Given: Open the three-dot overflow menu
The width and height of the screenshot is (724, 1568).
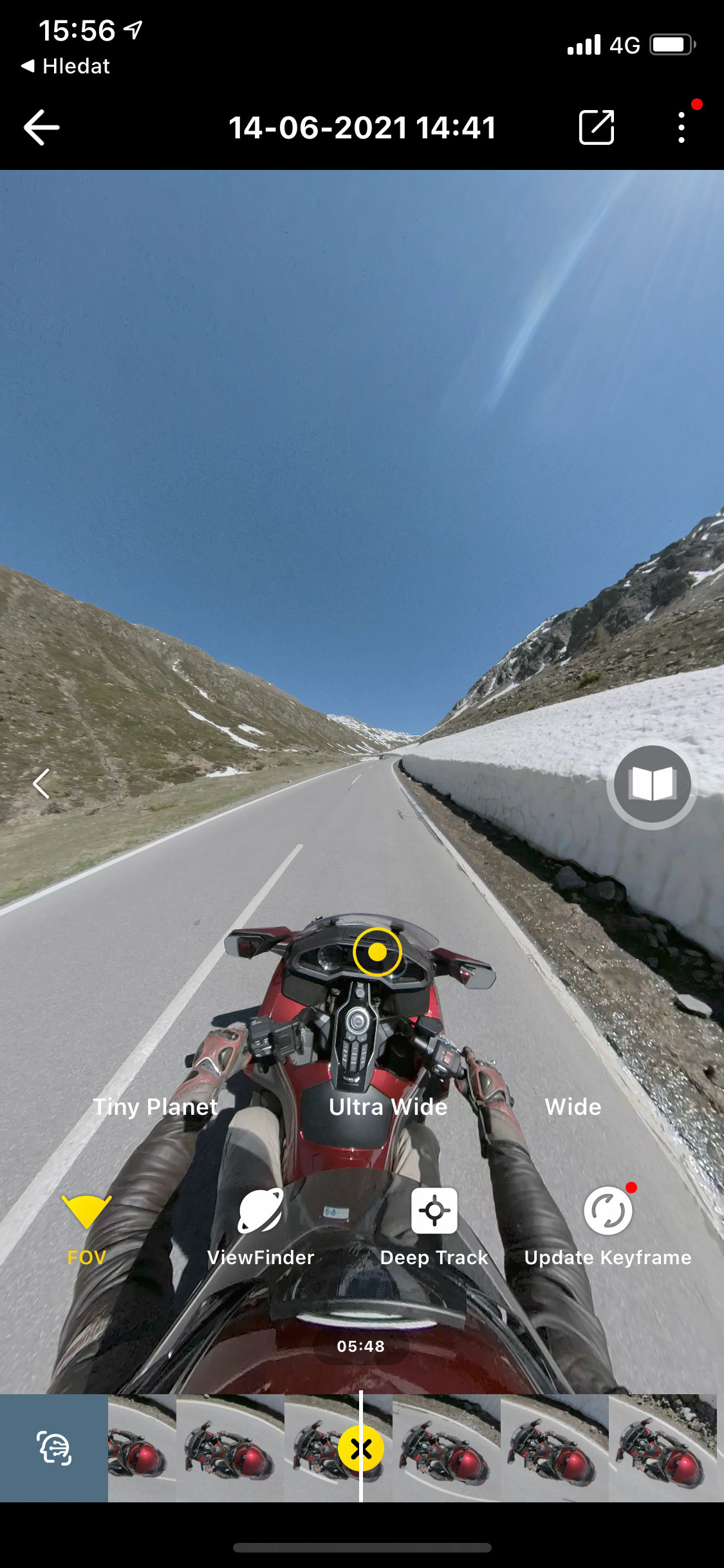Looking at the screenshot, I should [682, 127].
